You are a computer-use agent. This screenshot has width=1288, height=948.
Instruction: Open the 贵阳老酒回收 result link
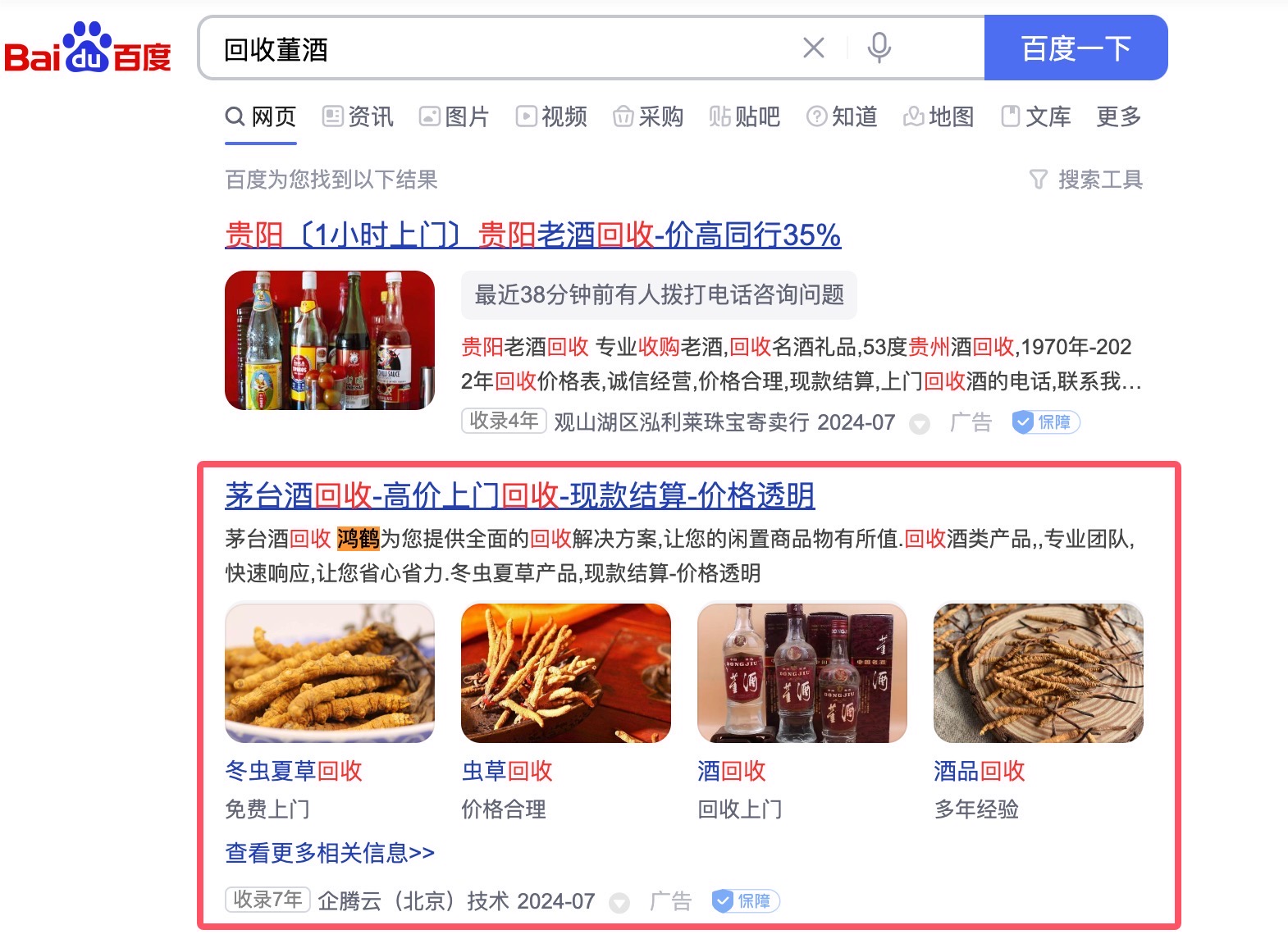click(x=532, y=235)
